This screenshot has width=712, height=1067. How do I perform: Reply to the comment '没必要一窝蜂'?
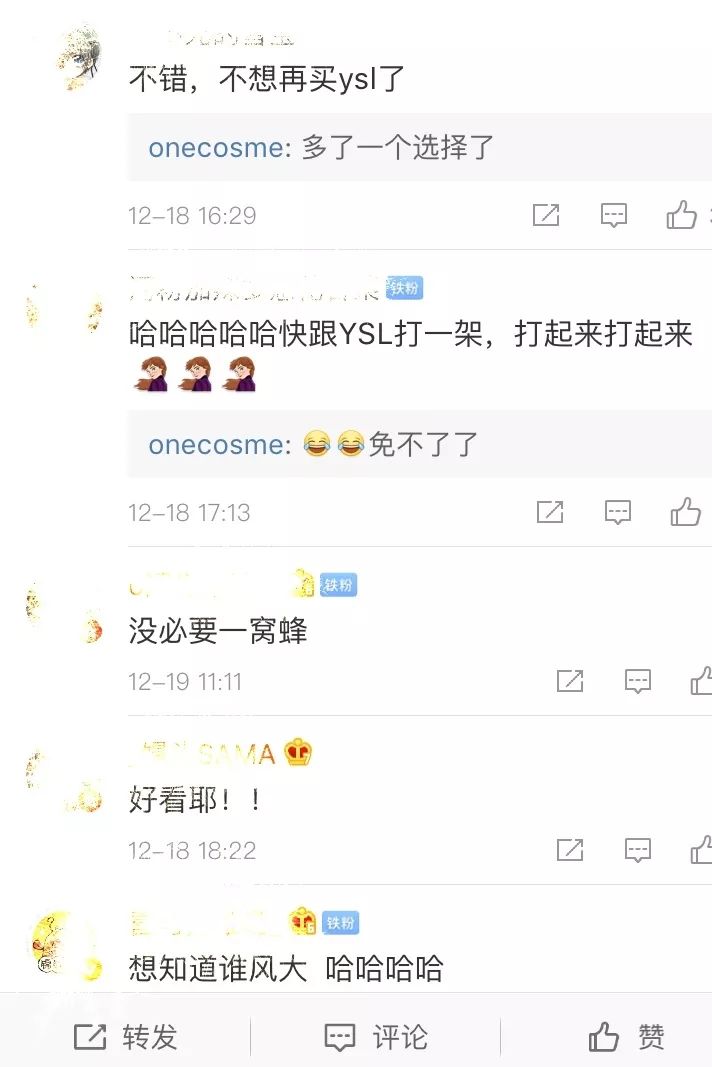(638, 681)
